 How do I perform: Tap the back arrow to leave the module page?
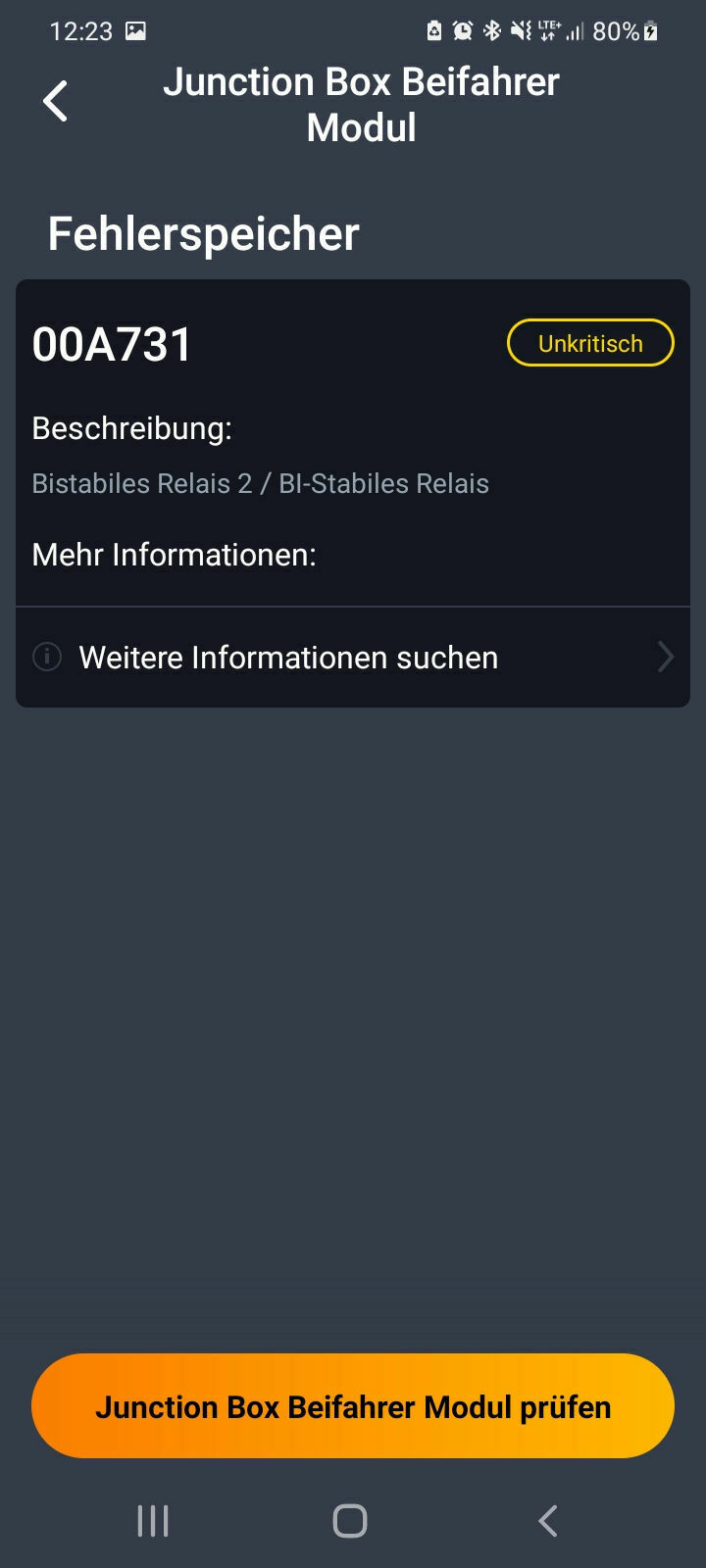55,101
